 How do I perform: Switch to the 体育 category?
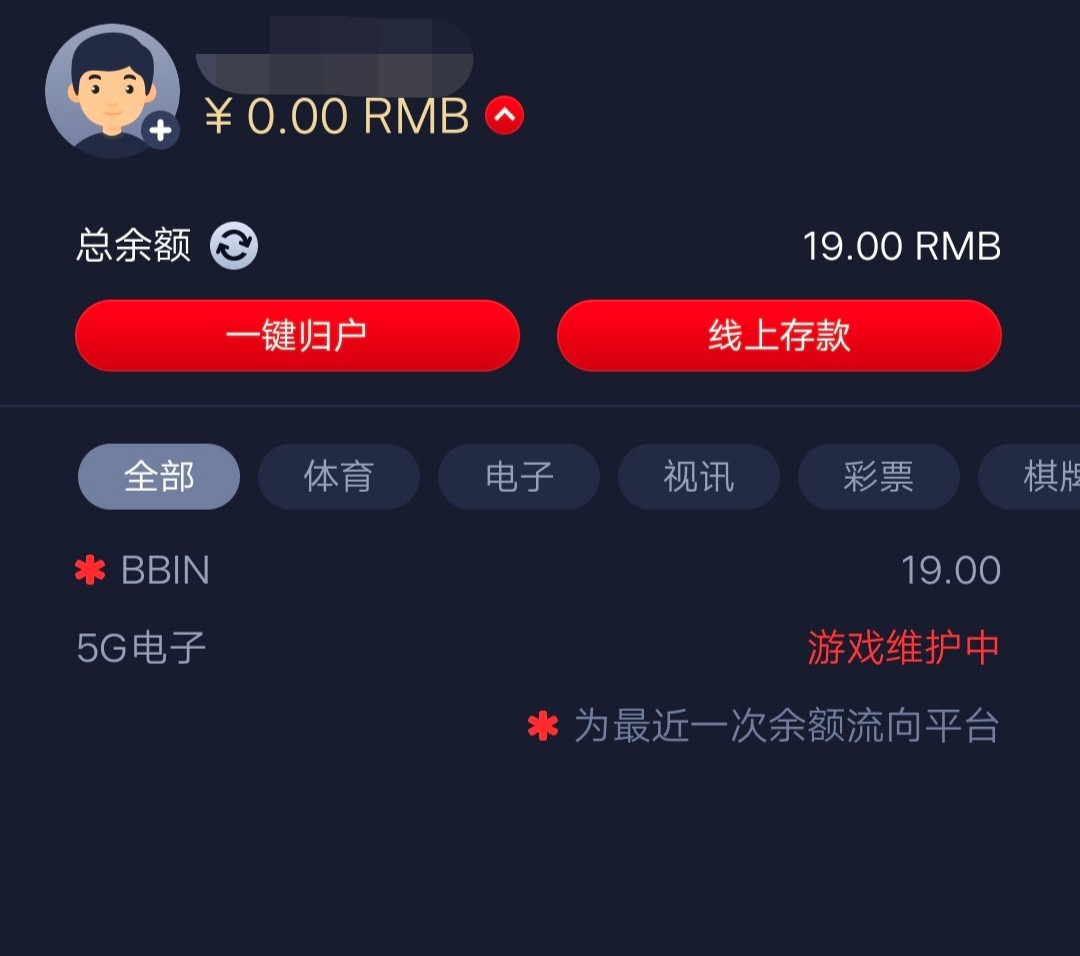tap(338, 477)
